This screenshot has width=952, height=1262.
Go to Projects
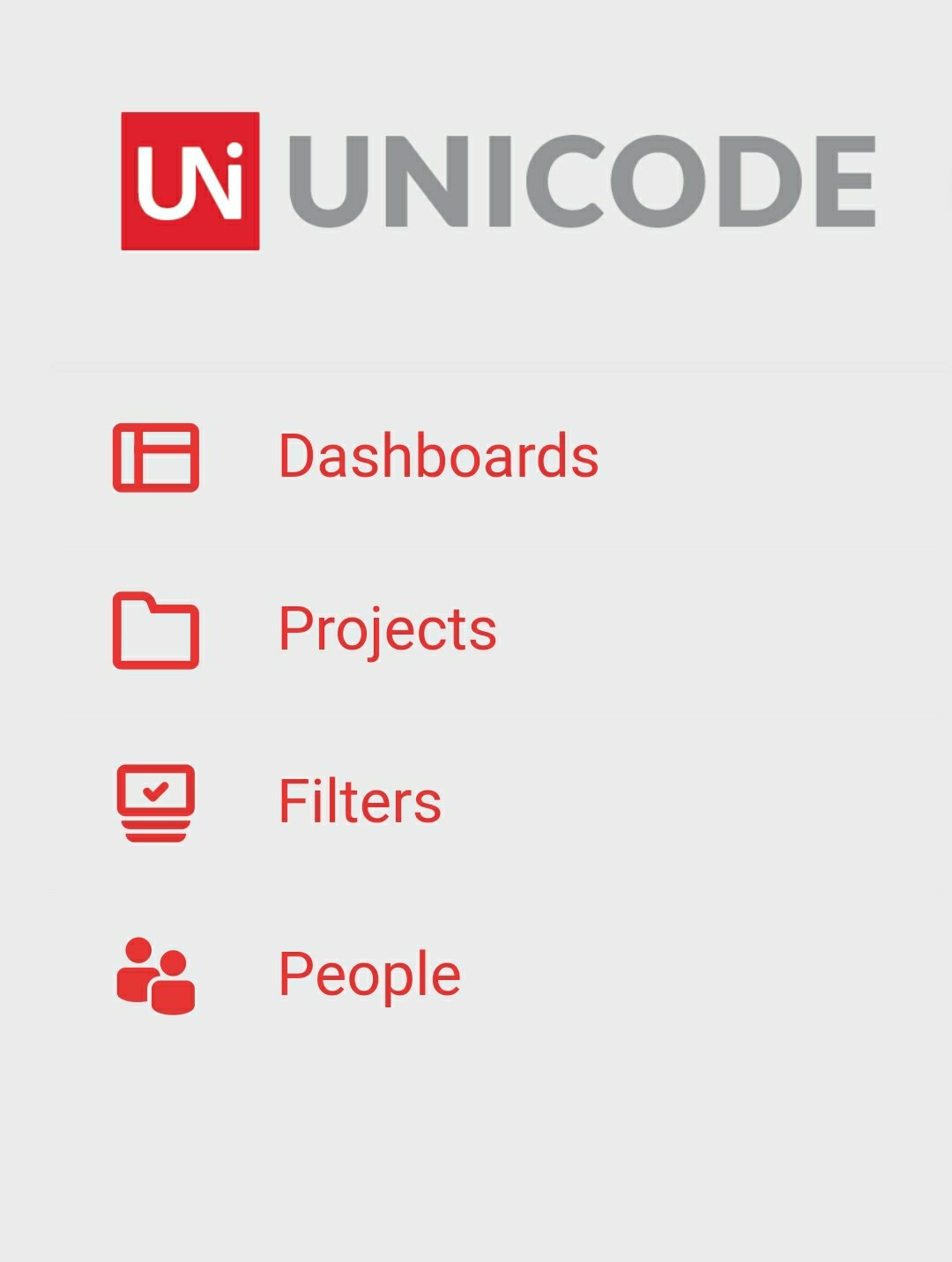click(387, 629)
